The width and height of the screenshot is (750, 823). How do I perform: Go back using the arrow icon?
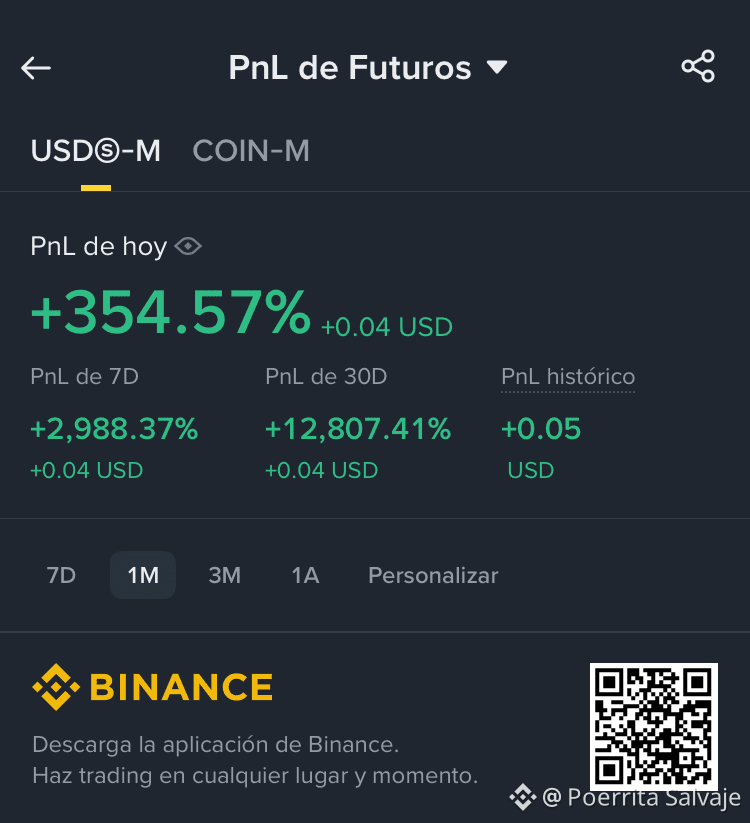(x=36, y=68)
